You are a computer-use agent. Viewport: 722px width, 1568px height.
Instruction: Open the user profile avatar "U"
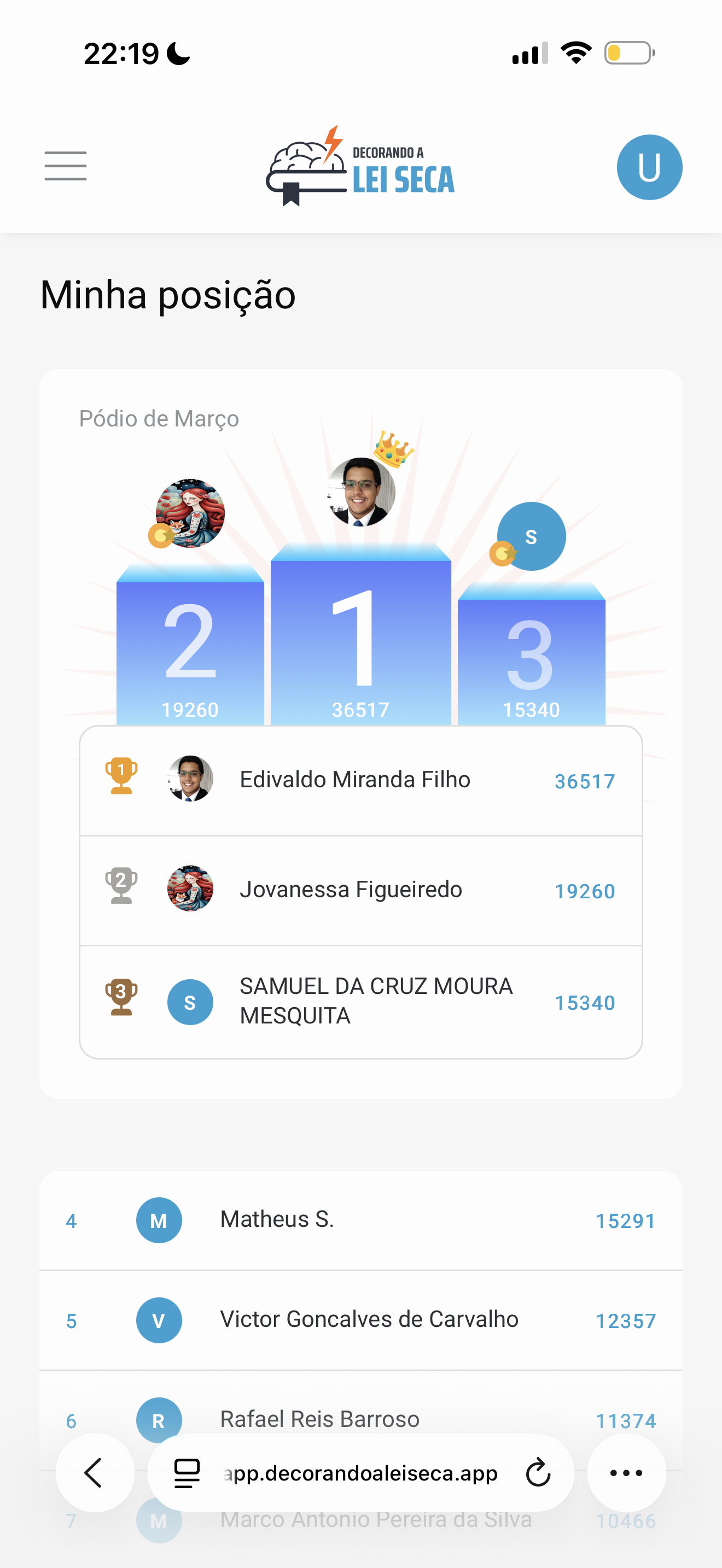click(x=649, y=166)
